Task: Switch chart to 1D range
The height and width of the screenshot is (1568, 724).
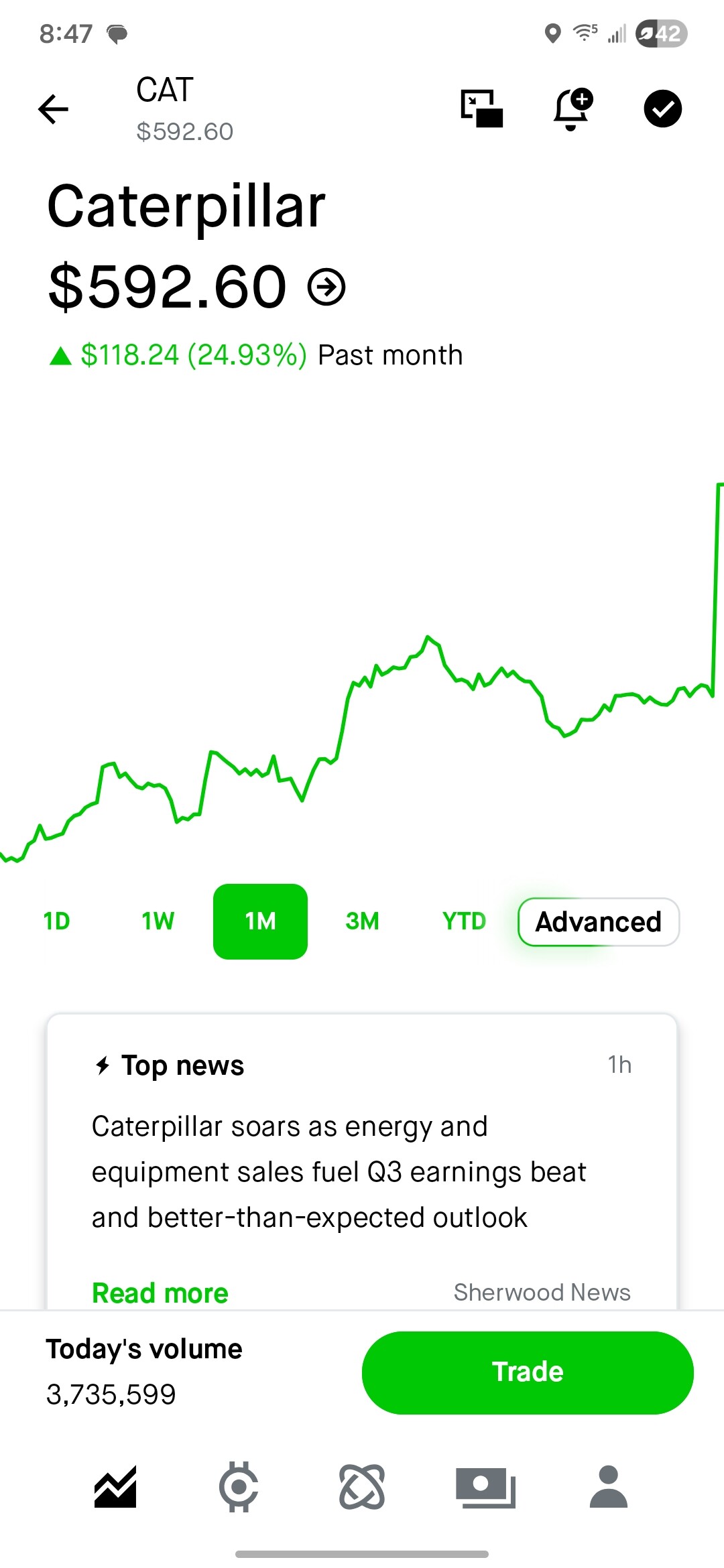Action: (x=56, y=921)
